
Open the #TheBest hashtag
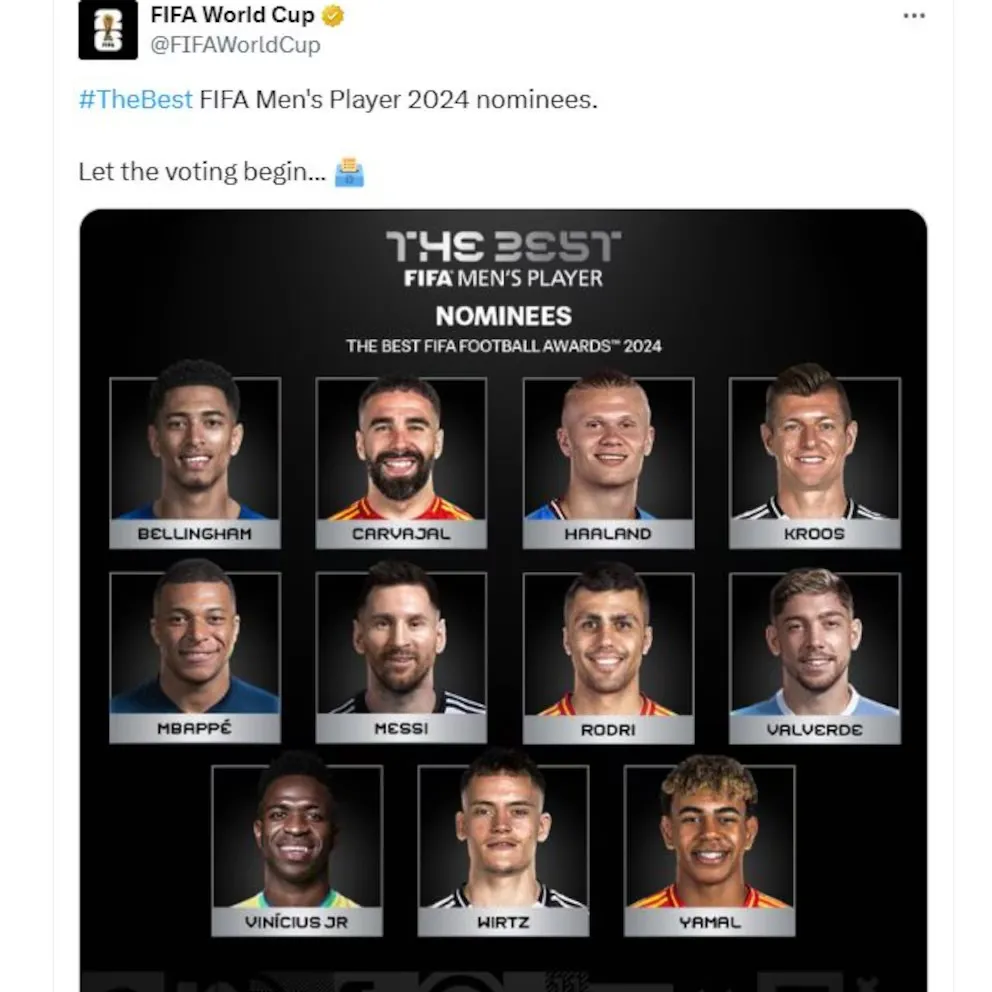[x=135, y=100]
